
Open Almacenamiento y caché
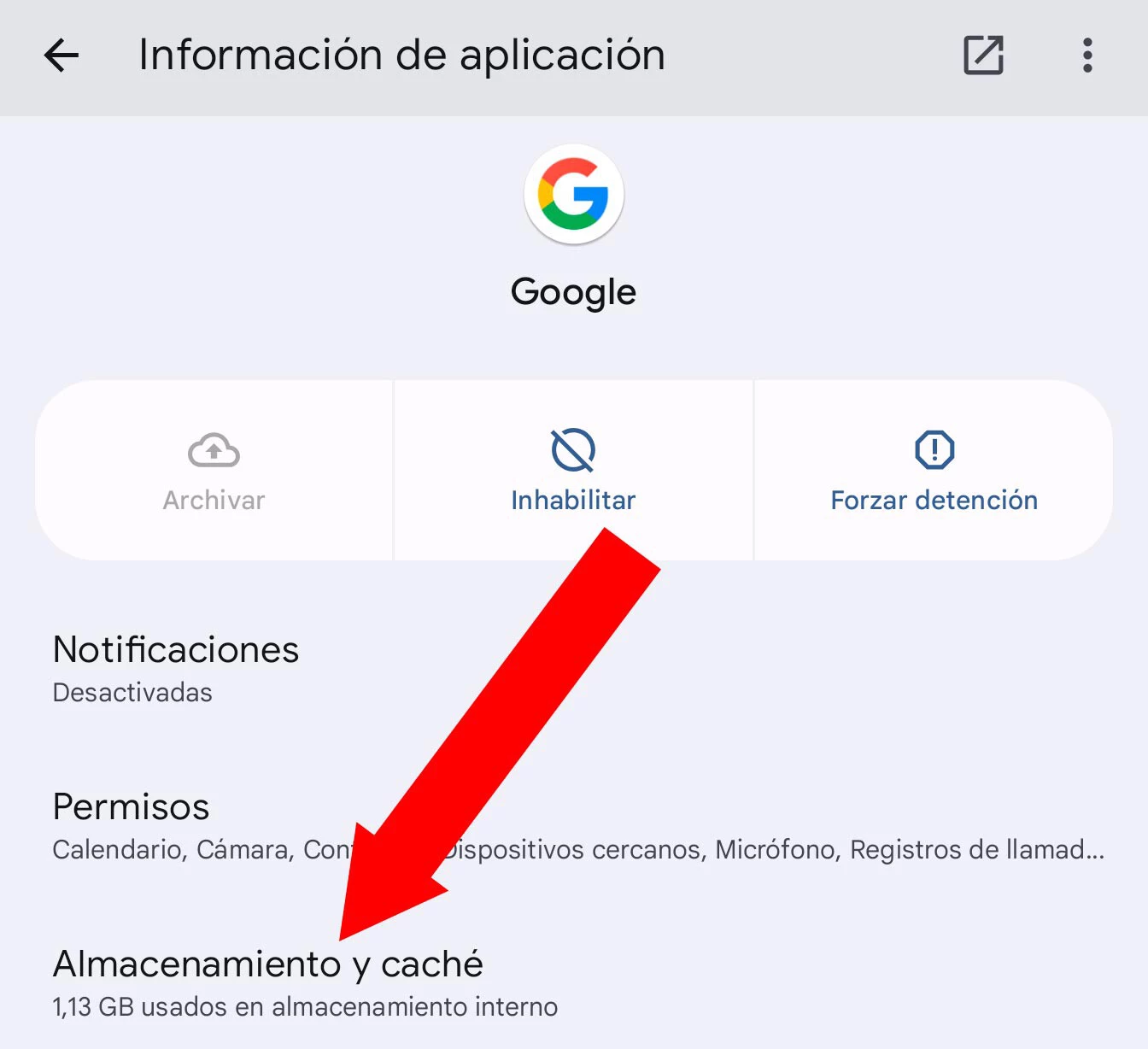pos(268,982)
